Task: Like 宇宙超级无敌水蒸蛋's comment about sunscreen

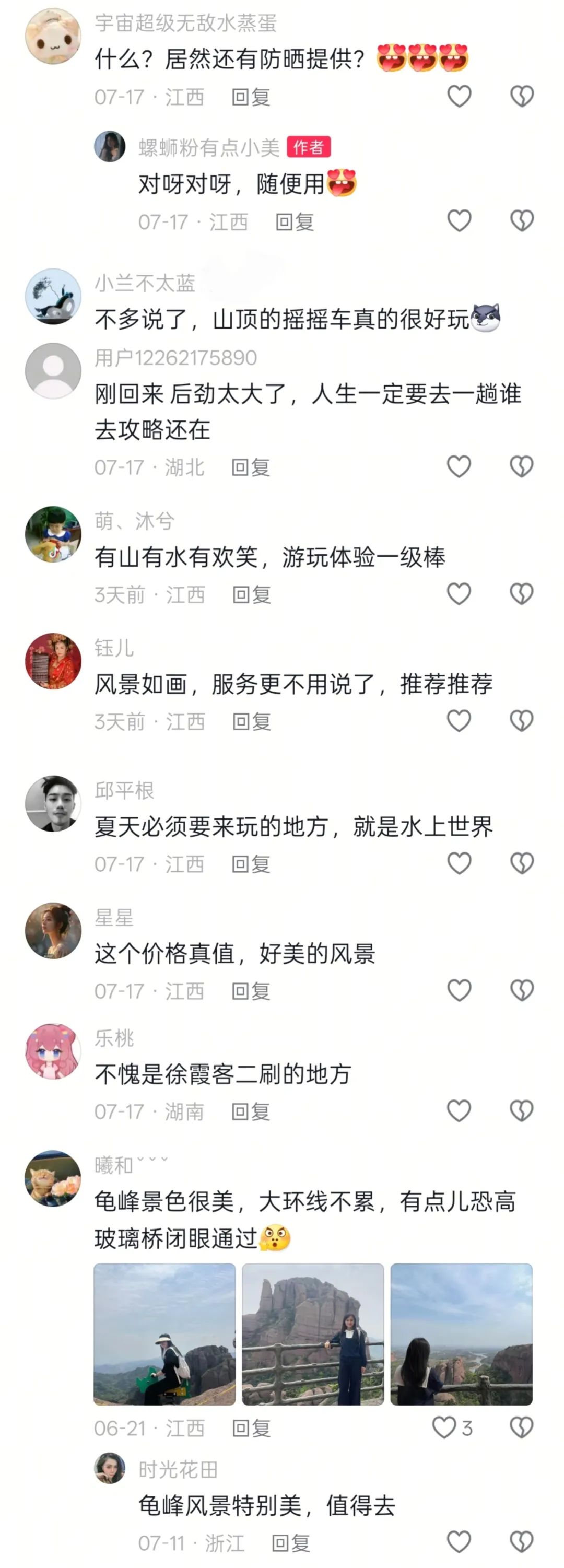Action: tap(459, 96)
